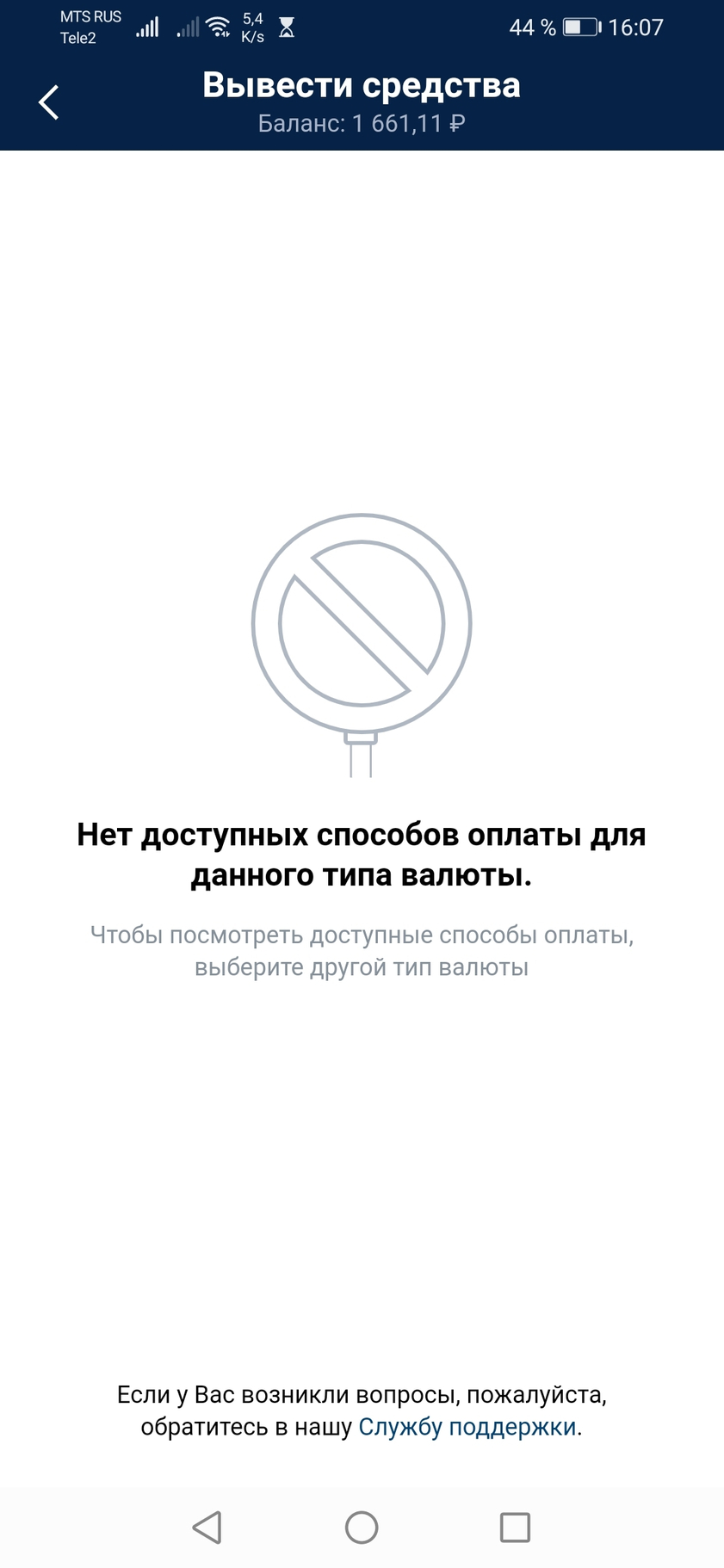Open the Службу поддержки link
This screenshot has height=1568, width=724.
[467, 1427]
